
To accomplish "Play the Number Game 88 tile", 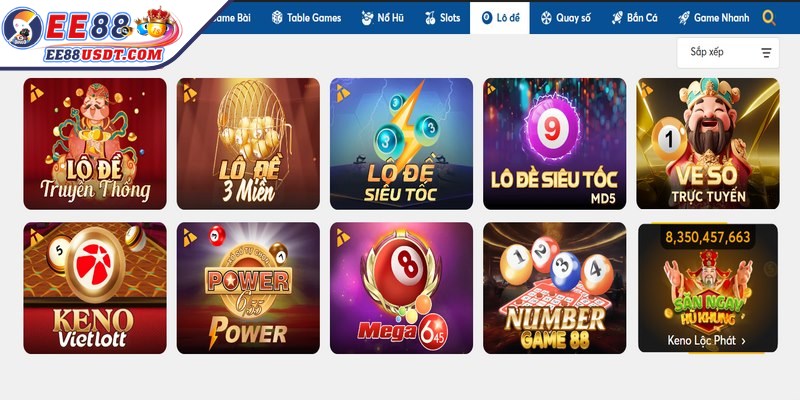I will (554, 288).
